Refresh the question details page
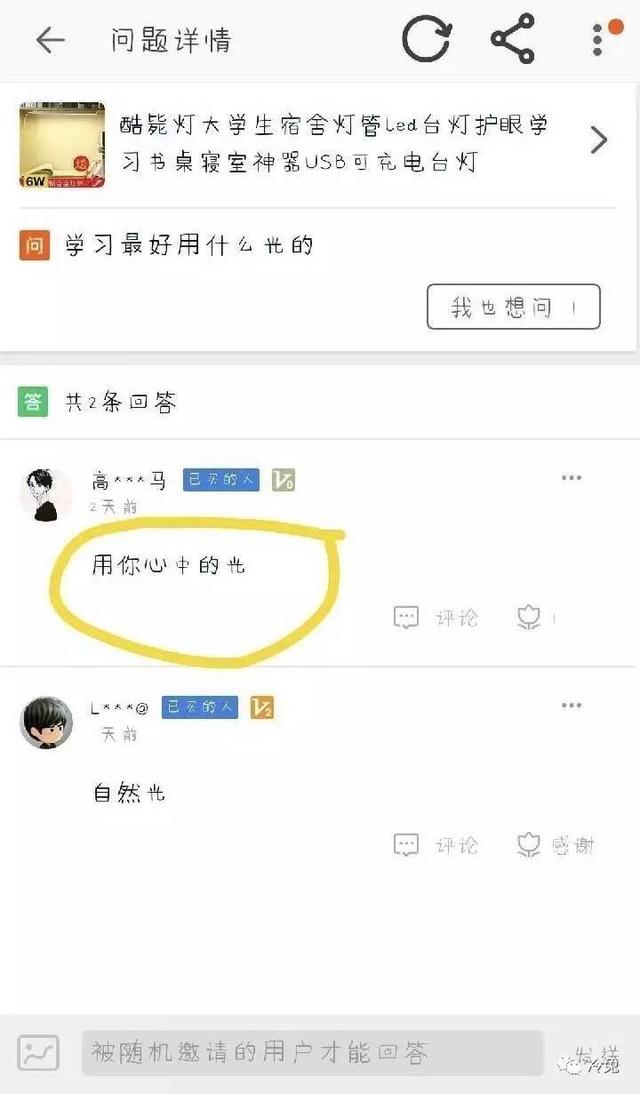This screenshot has width=640, height=1094. (x=427, y=40)
